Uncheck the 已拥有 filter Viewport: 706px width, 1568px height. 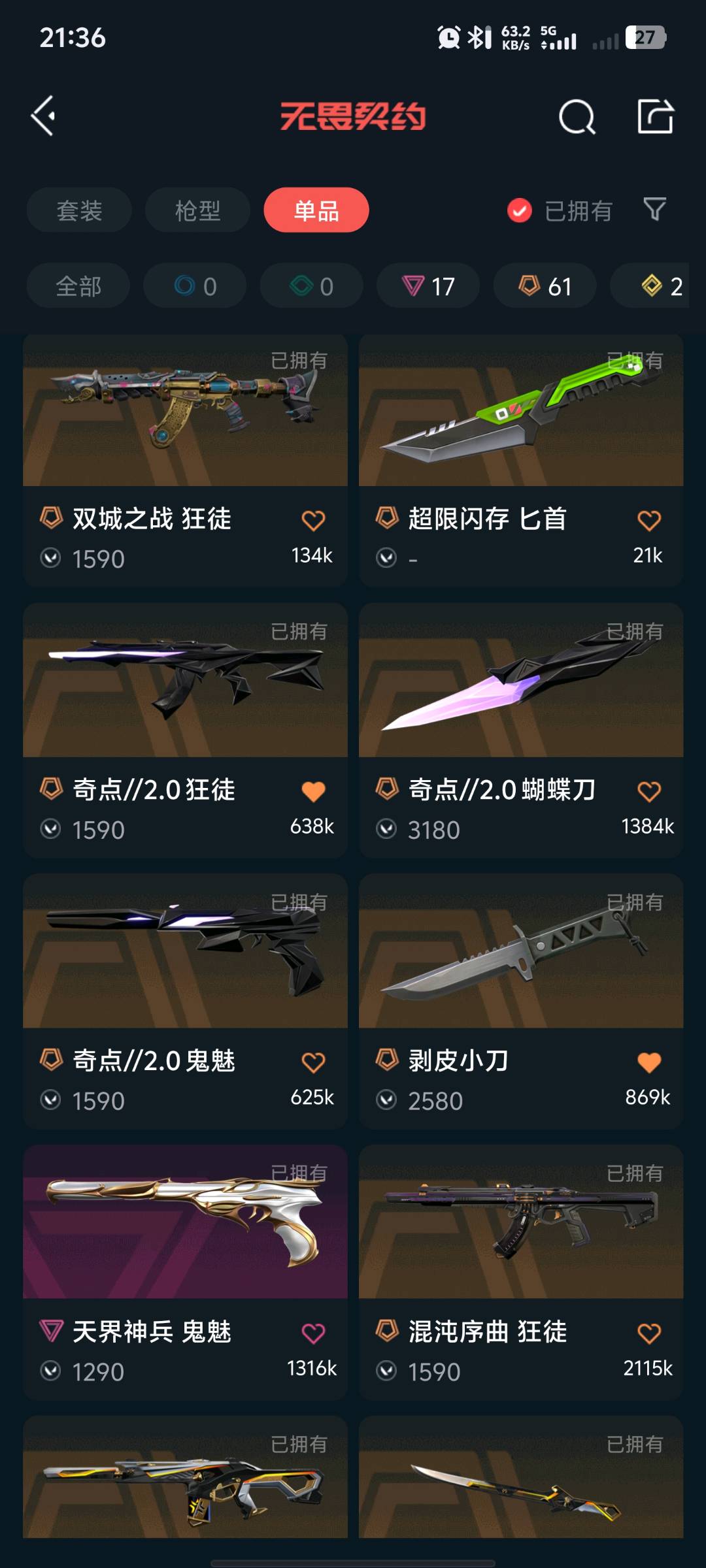[560, 210]
